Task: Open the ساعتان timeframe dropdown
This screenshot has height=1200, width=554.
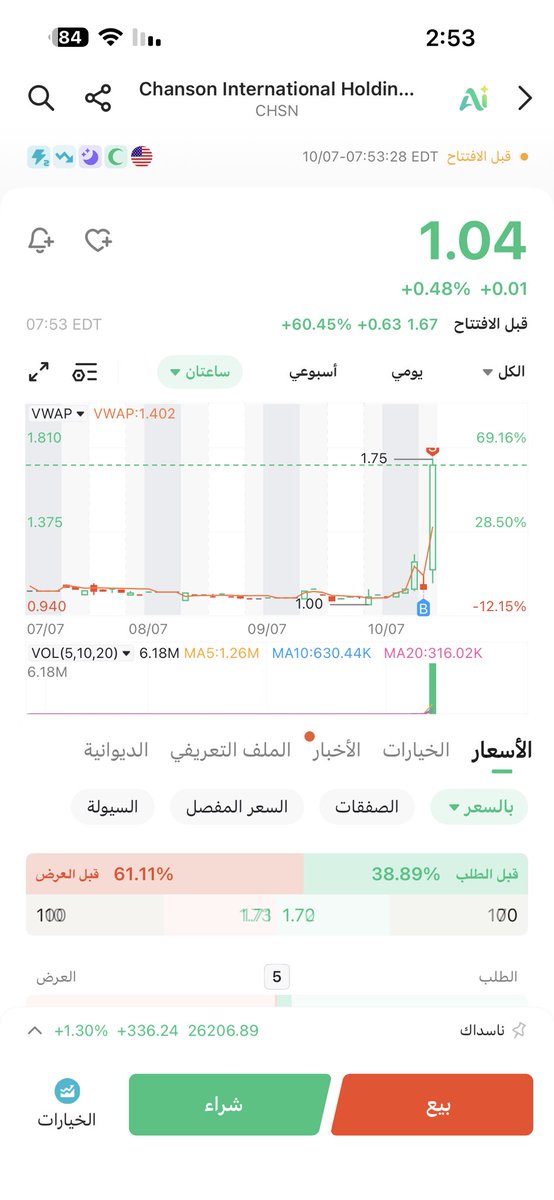Action: tap(200, 372)
